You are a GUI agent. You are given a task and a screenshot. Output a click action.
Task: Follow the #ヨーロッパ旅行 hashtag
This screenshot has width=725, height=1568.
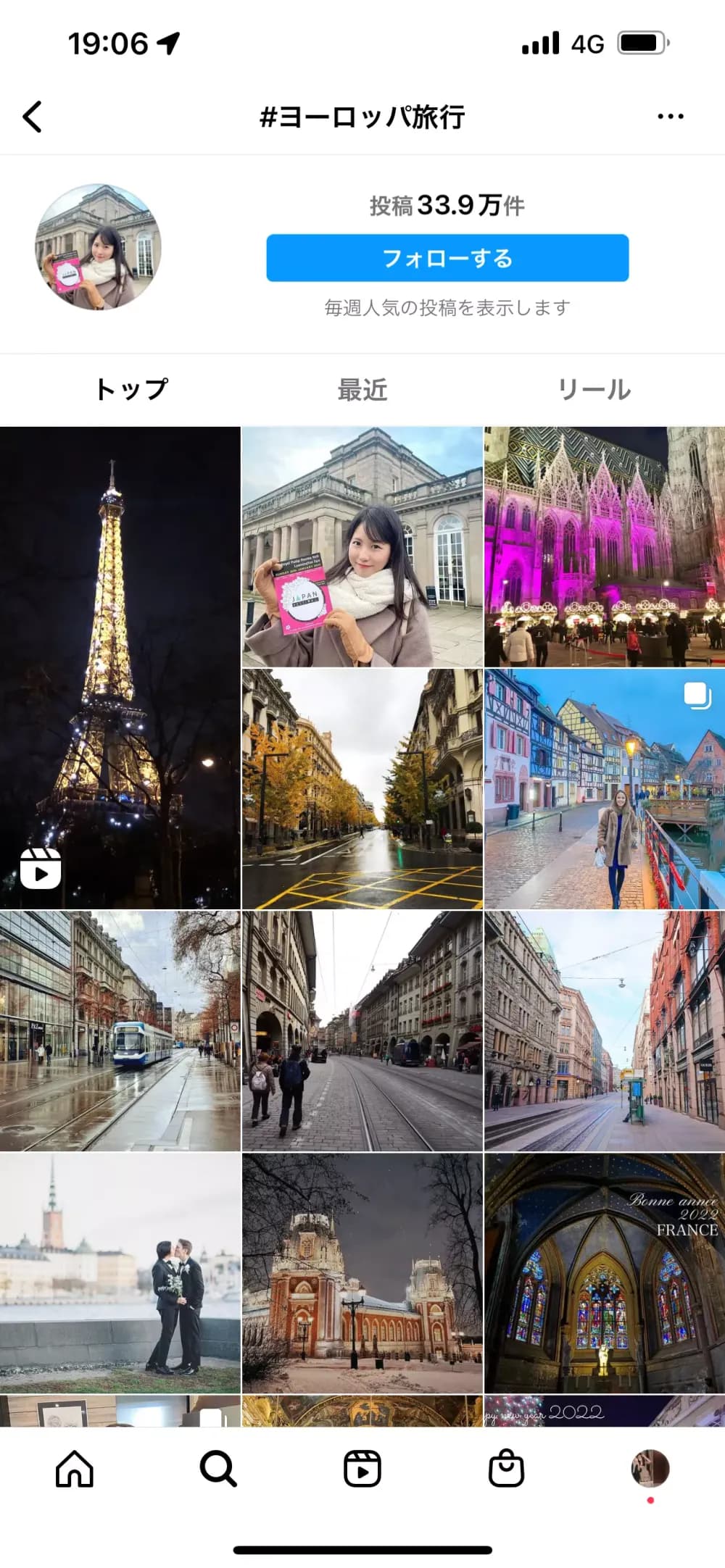(447, 258)
